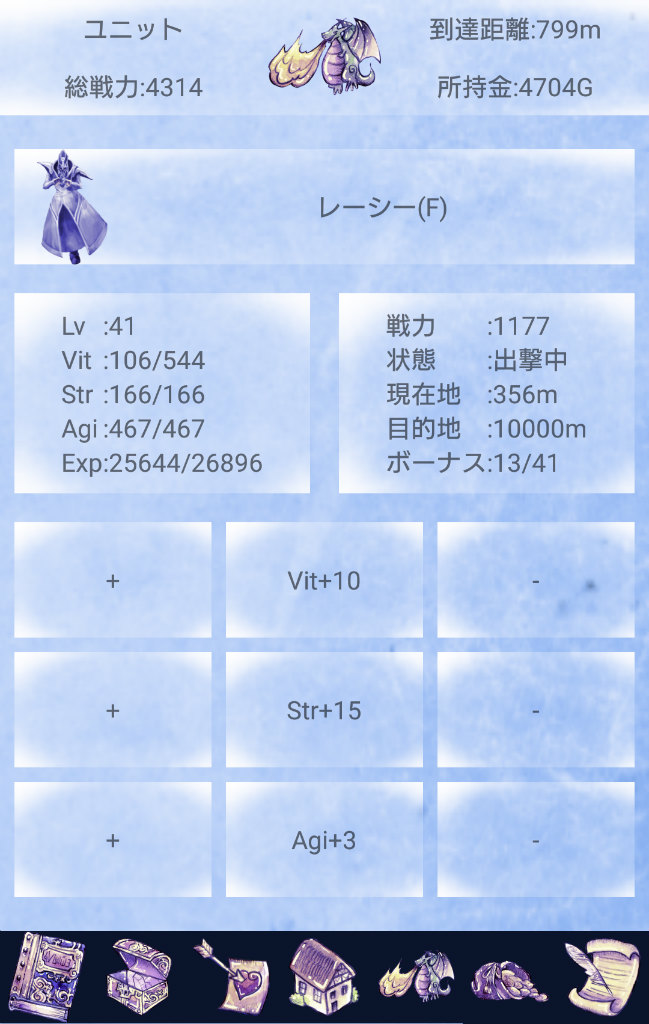
Task: Switch to the fire-breathing dragon tab
Action: [416, 975]
